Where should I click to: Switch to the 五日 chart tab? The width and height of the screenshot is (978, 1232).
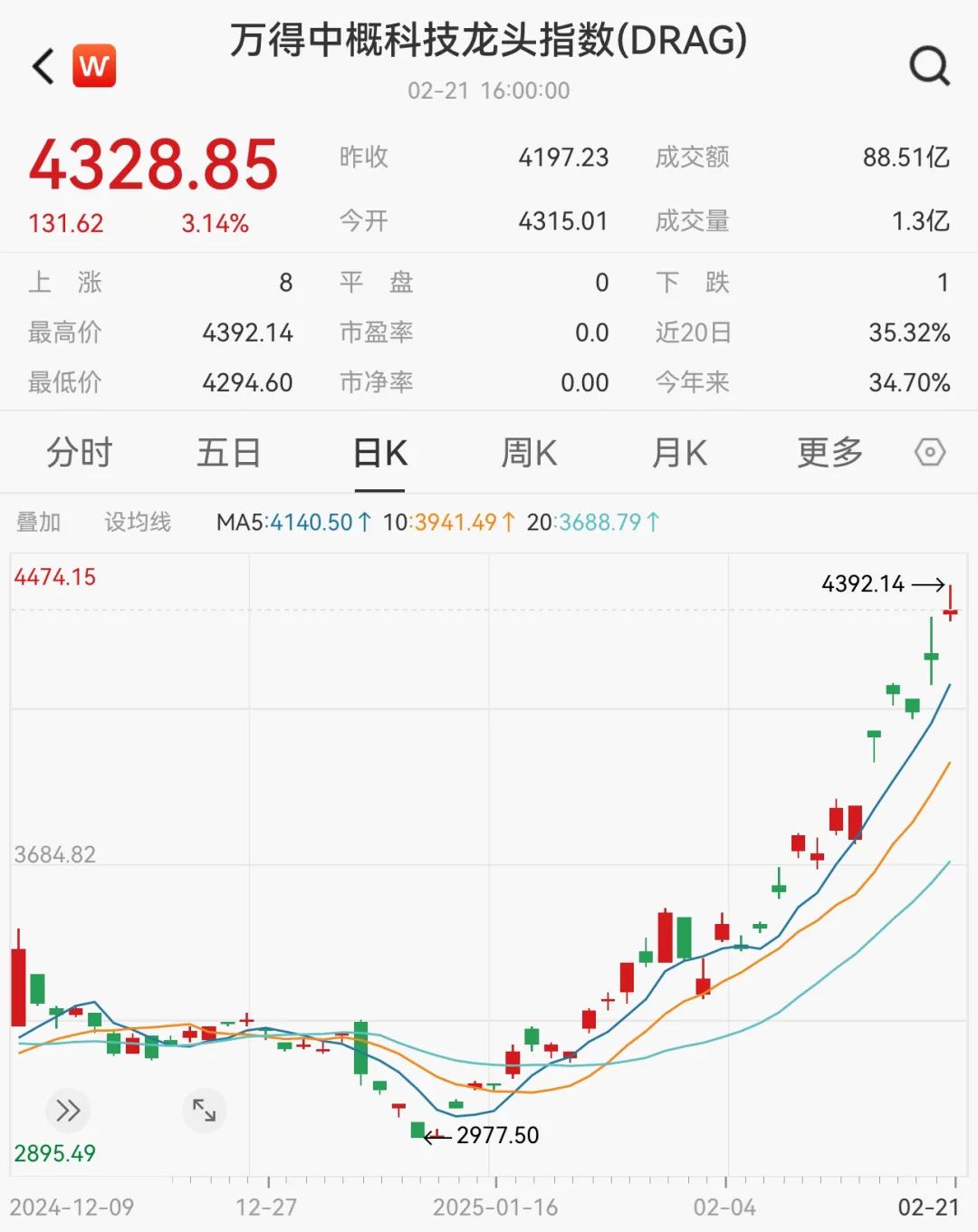tap(229, 452)
